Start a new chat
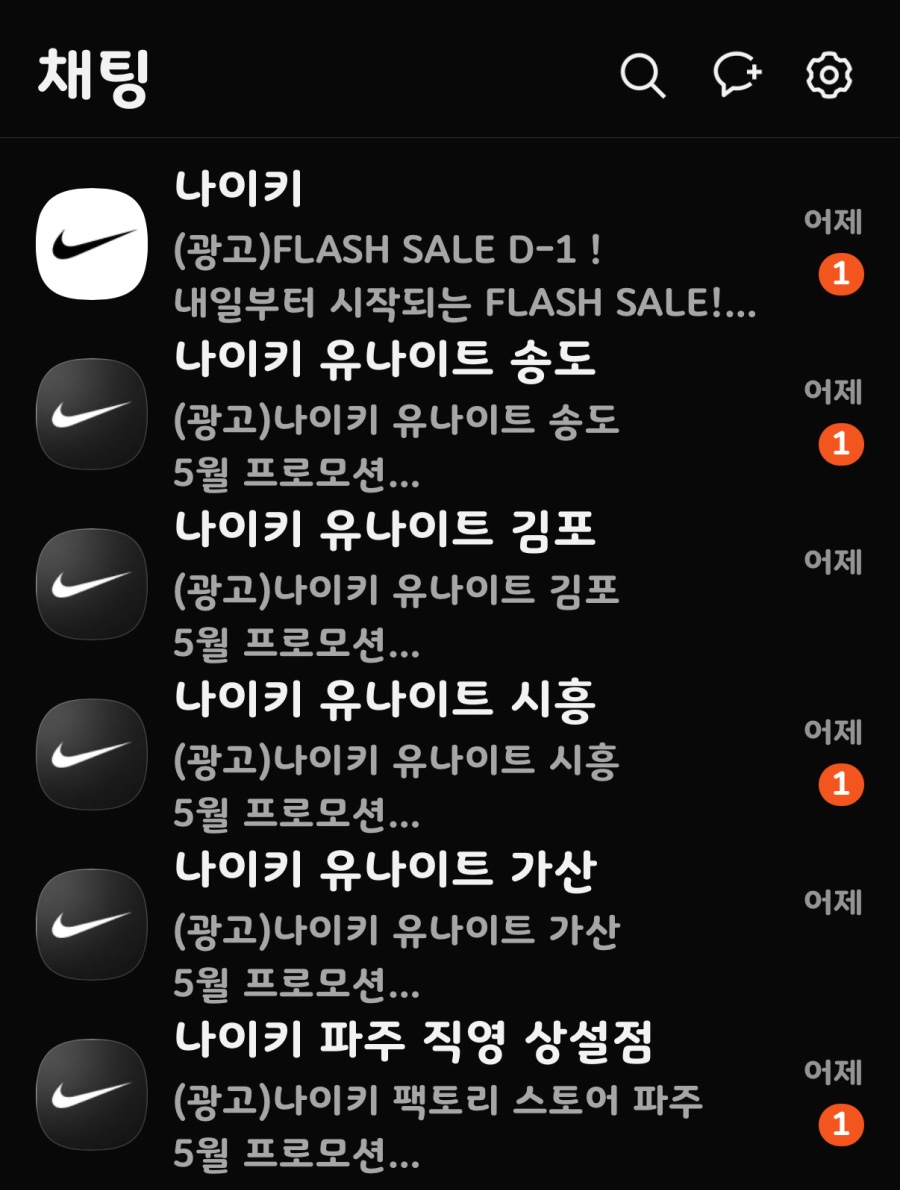The image size is (900, 1190). pyautogui.click(x=736, y=75)
